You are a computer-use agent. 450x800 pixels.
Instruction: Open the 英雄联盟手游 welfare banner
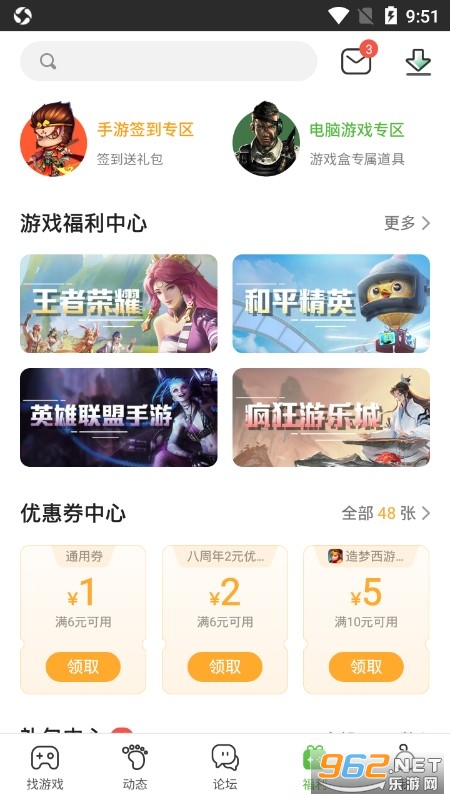point(119,417)
